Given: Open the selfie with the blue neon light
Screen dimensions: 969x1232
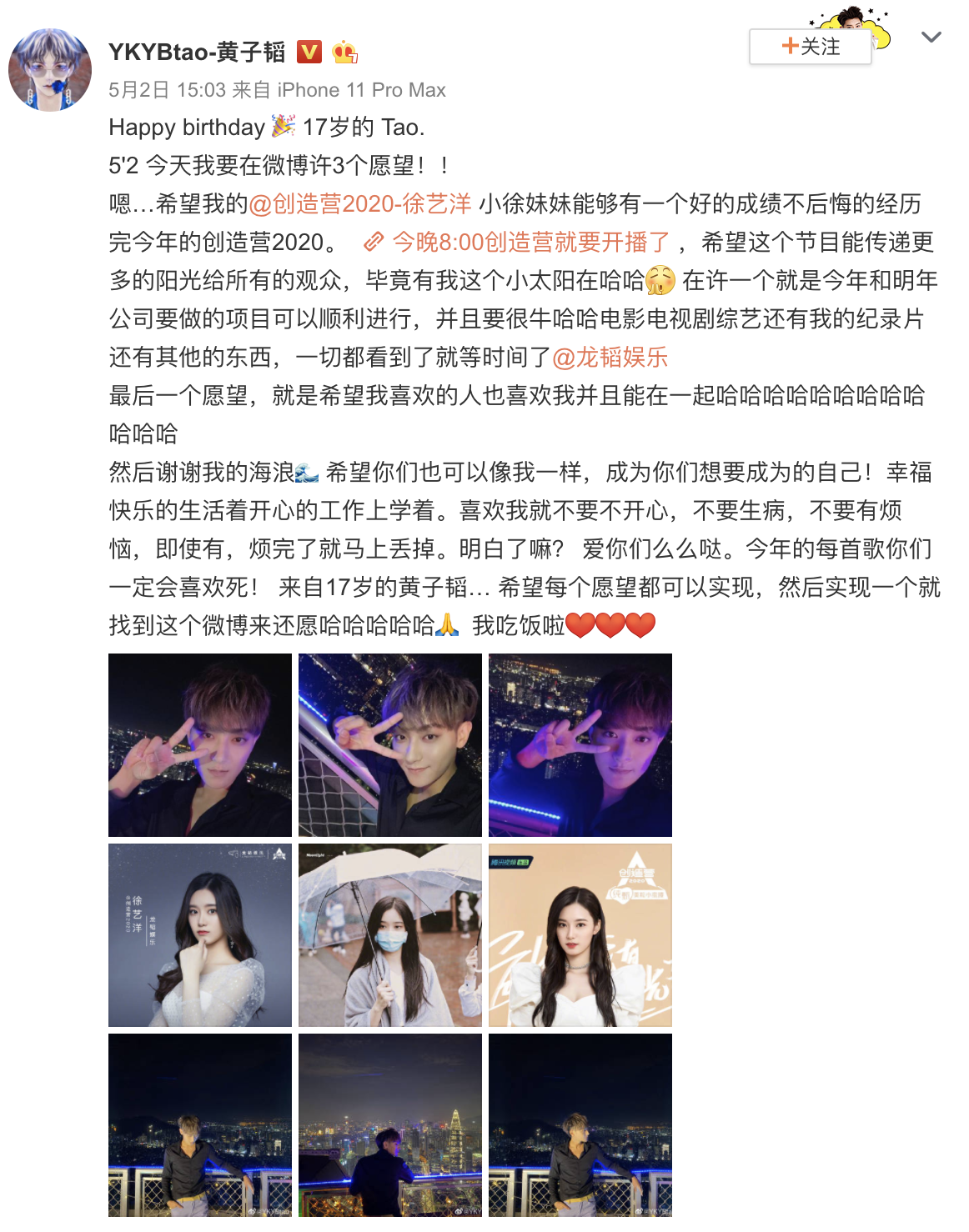Looking at the screenshot, I should pos(580,744).
